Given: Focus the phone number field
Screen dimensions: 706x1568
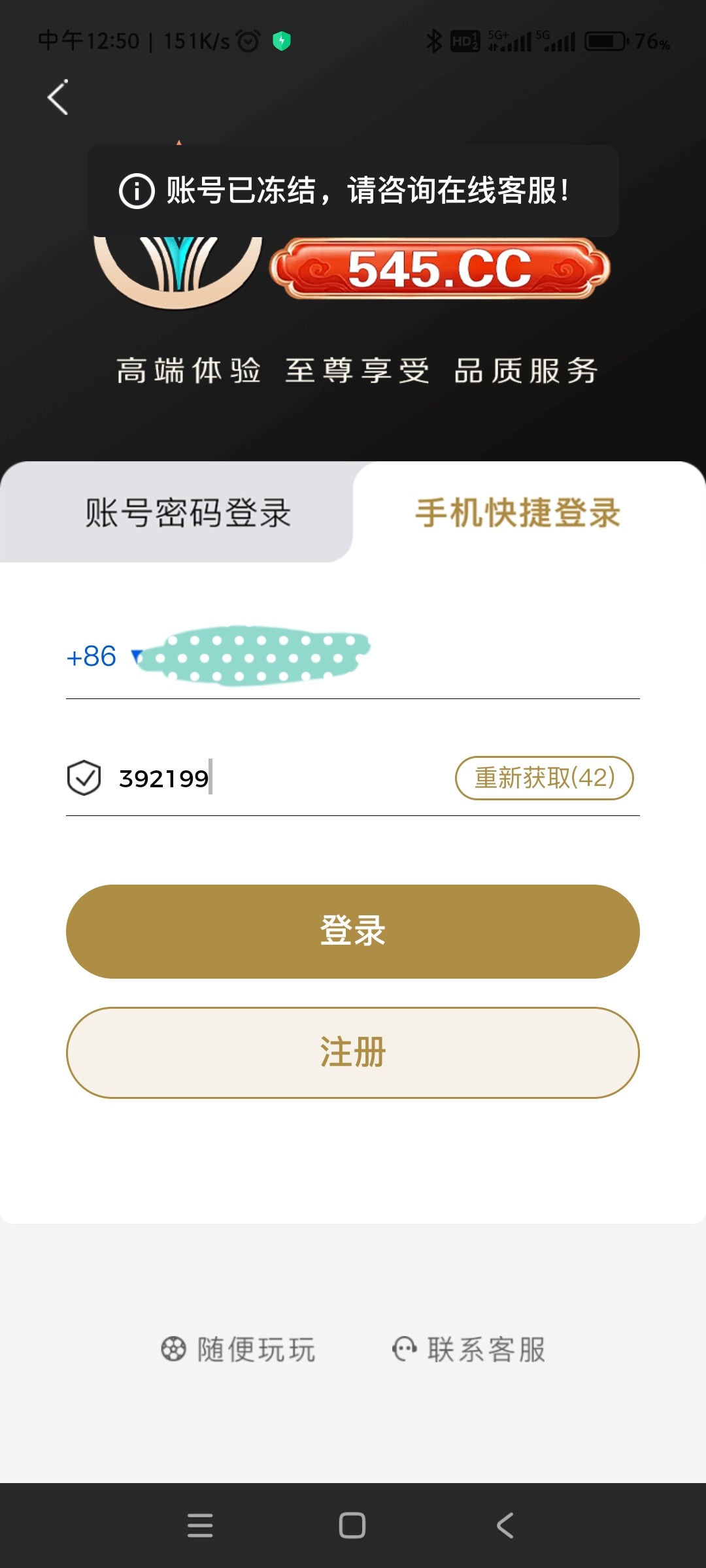Looking at the screenshot, I should tap(392, 657).
